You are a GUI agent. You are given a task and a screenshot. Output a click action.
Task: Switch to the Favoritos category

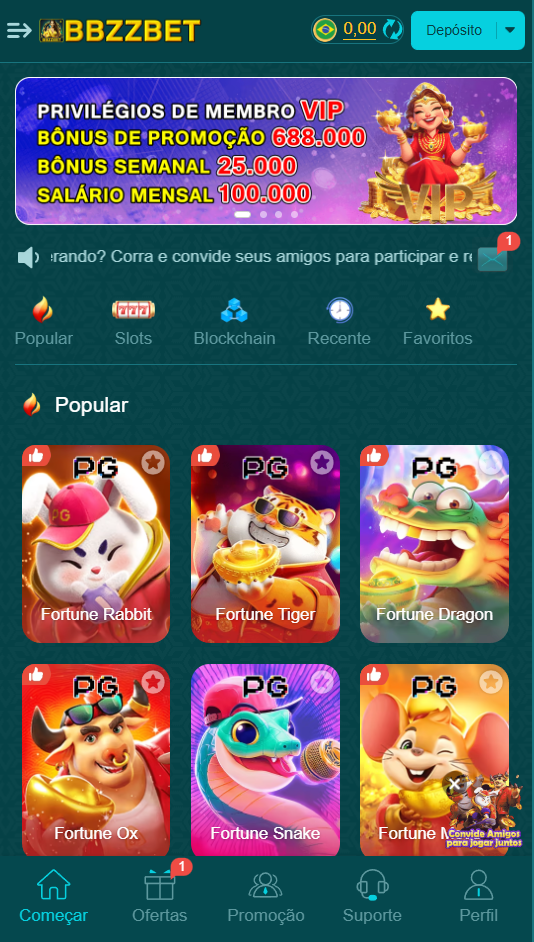coord(437,323)
